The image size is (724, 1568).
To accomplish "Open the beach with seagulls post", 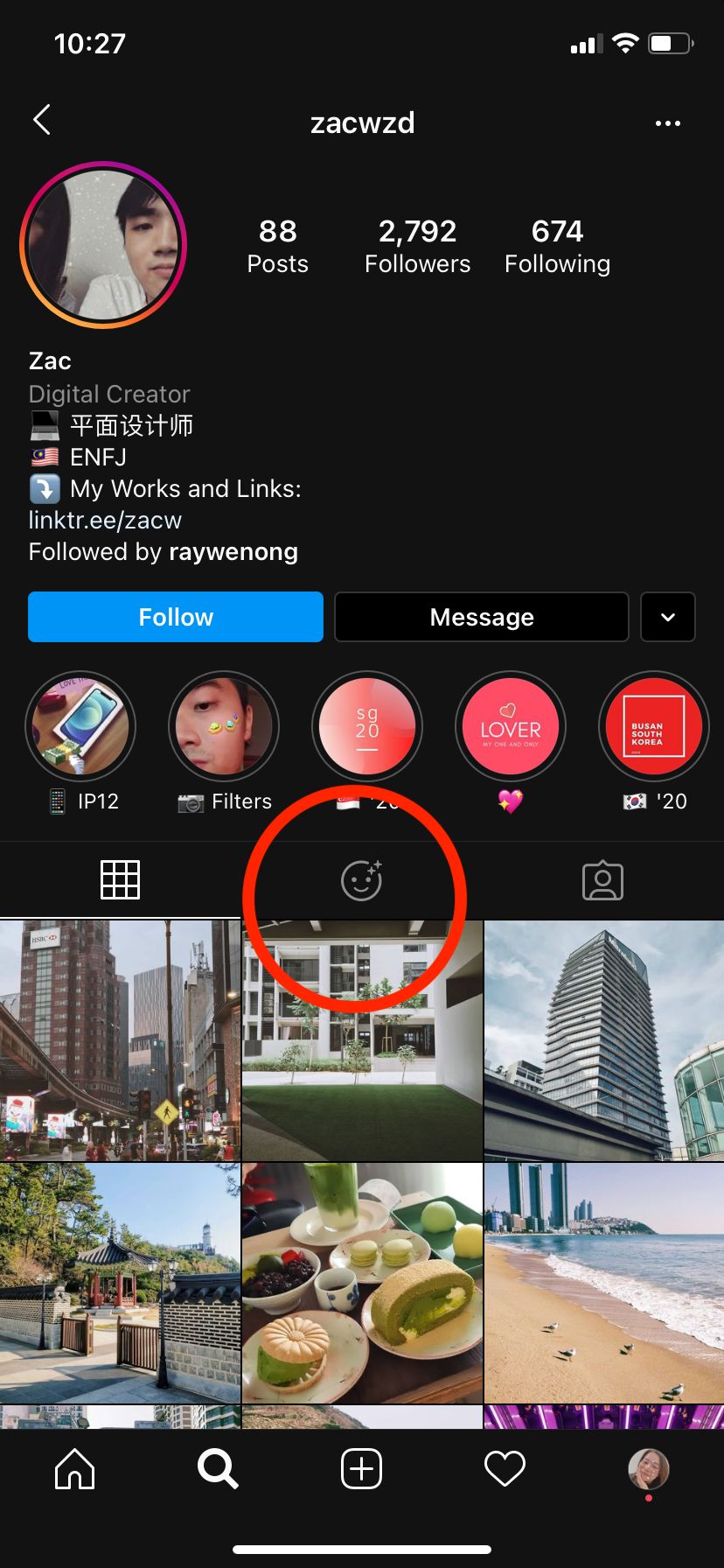I will click(604, 1283).
